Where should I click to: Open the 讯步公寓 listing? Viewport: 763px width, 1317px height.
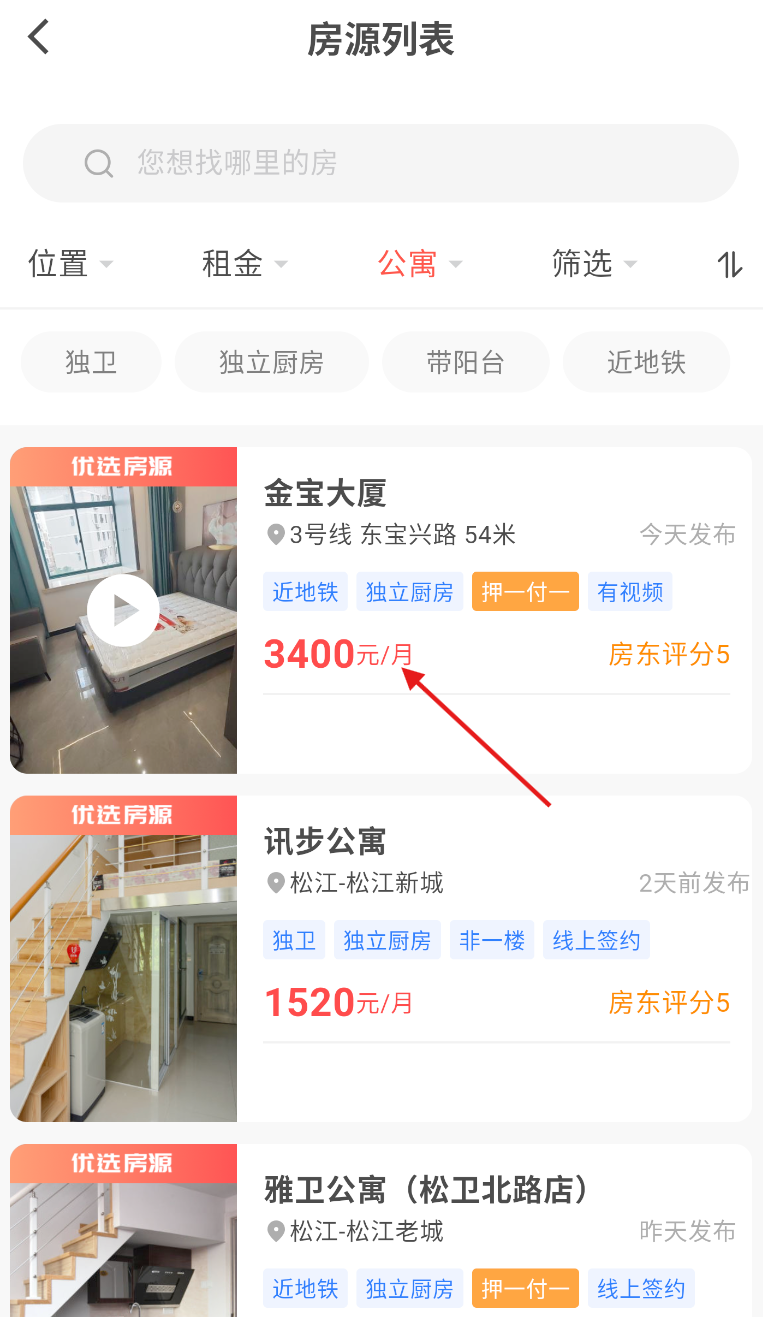tap(381, 958)
